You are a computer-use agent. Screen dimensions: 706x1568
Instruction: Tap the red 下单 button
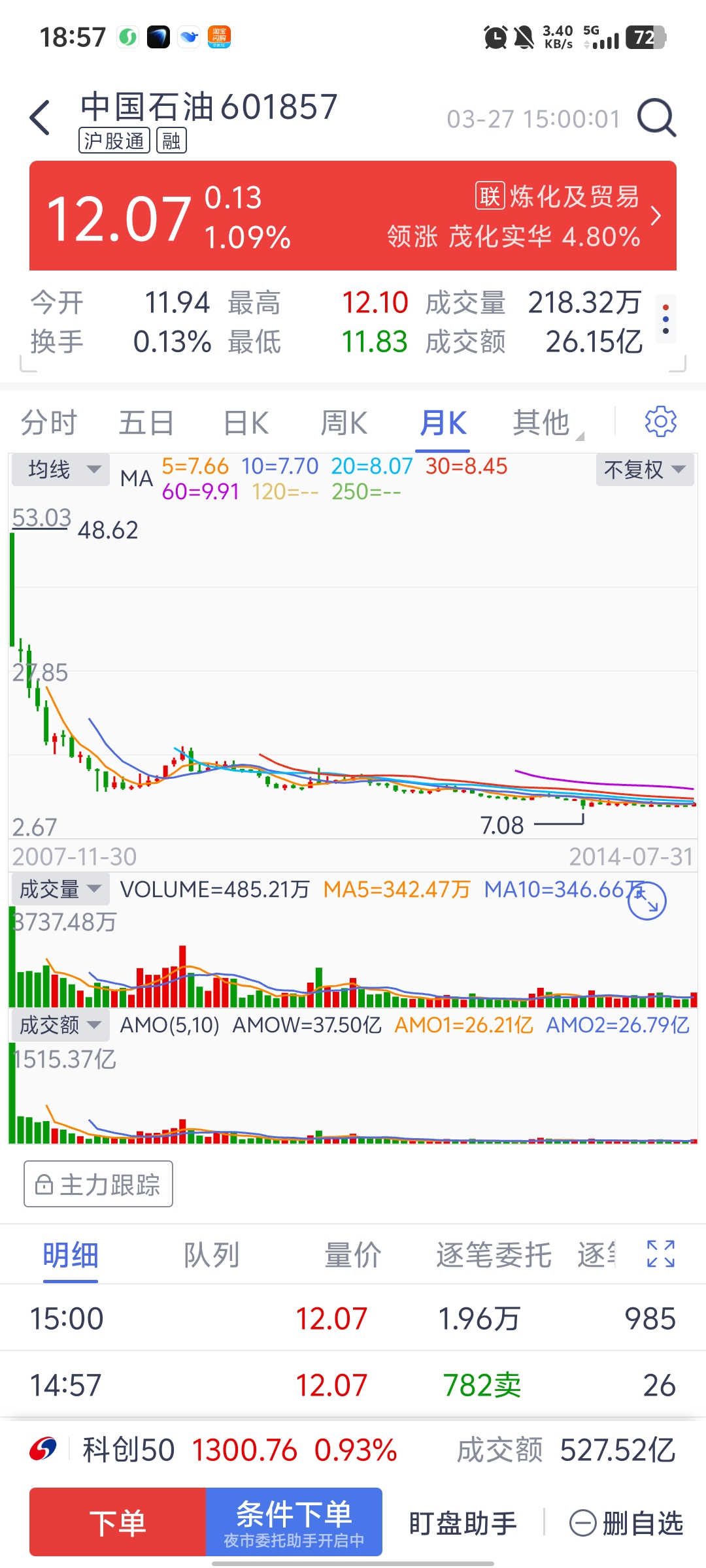[118, 1522]
